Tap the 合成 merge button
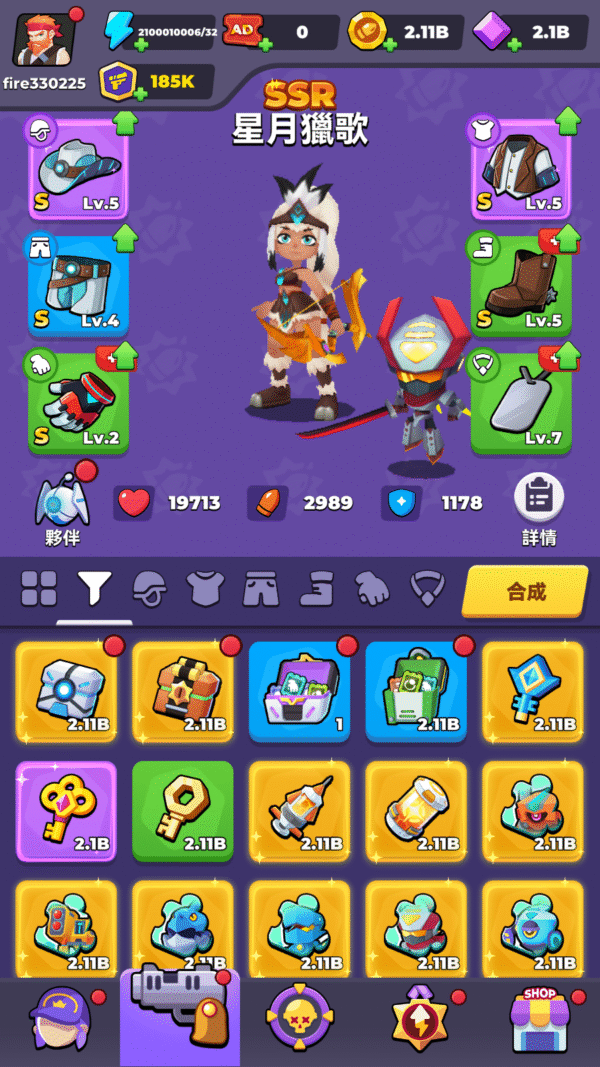This screenshot has width=600, height=1067. click(525, 592)
